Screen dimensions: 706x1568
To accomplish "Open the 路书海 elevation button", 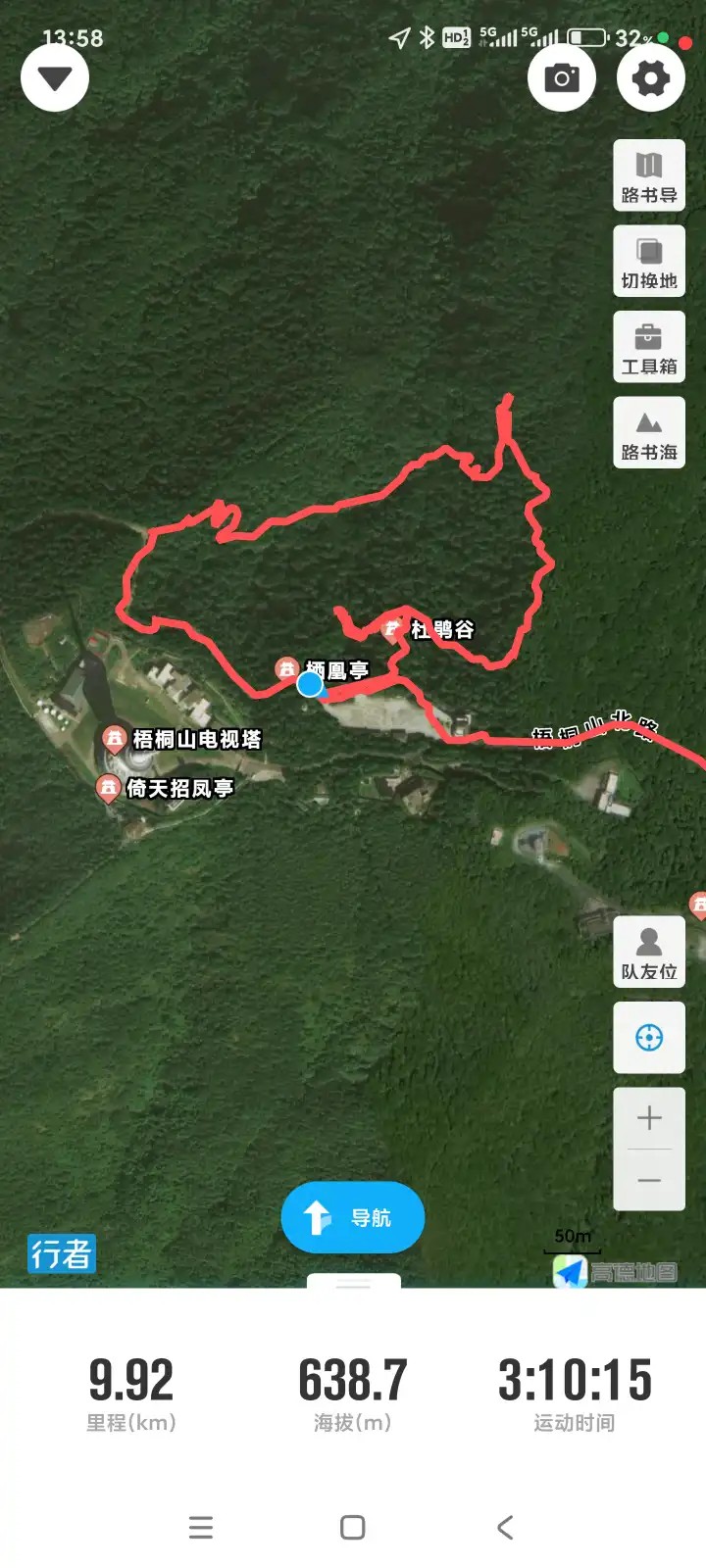I will 649,432.
